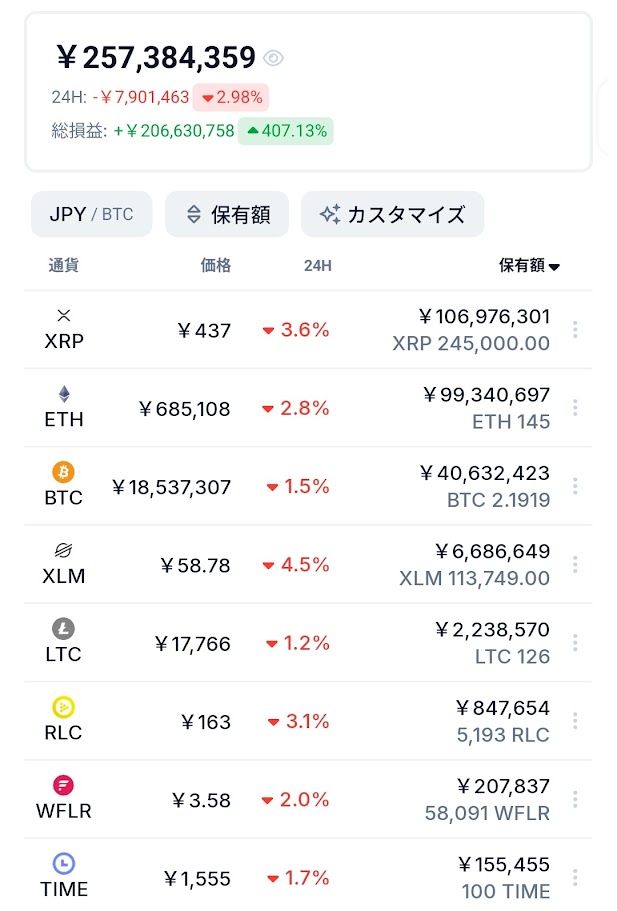This screenshot has width=617, height=911.
Task: Open the RLC holdings row
Action: click(x=300, y=721)
